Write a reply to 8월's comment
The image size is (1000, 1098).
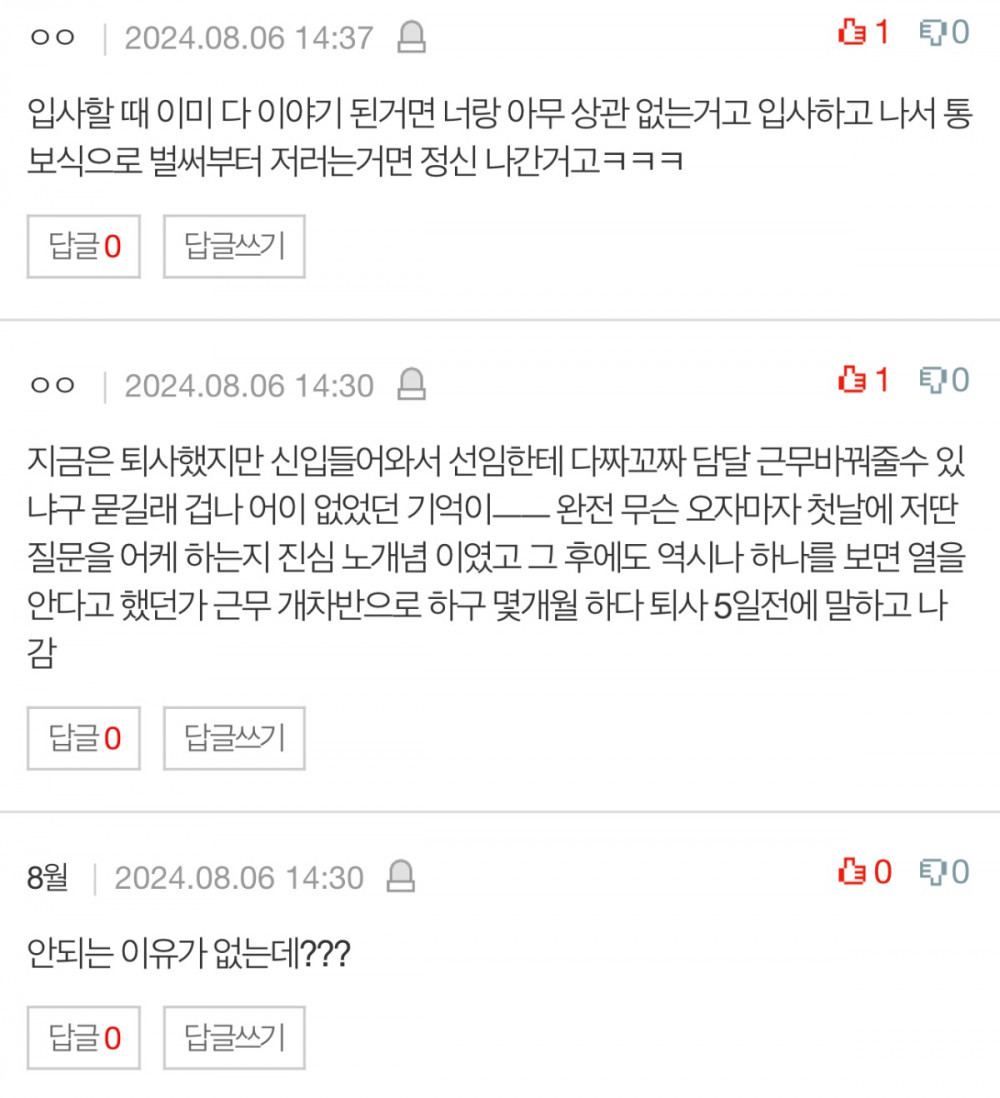[x=234, y=1038]
